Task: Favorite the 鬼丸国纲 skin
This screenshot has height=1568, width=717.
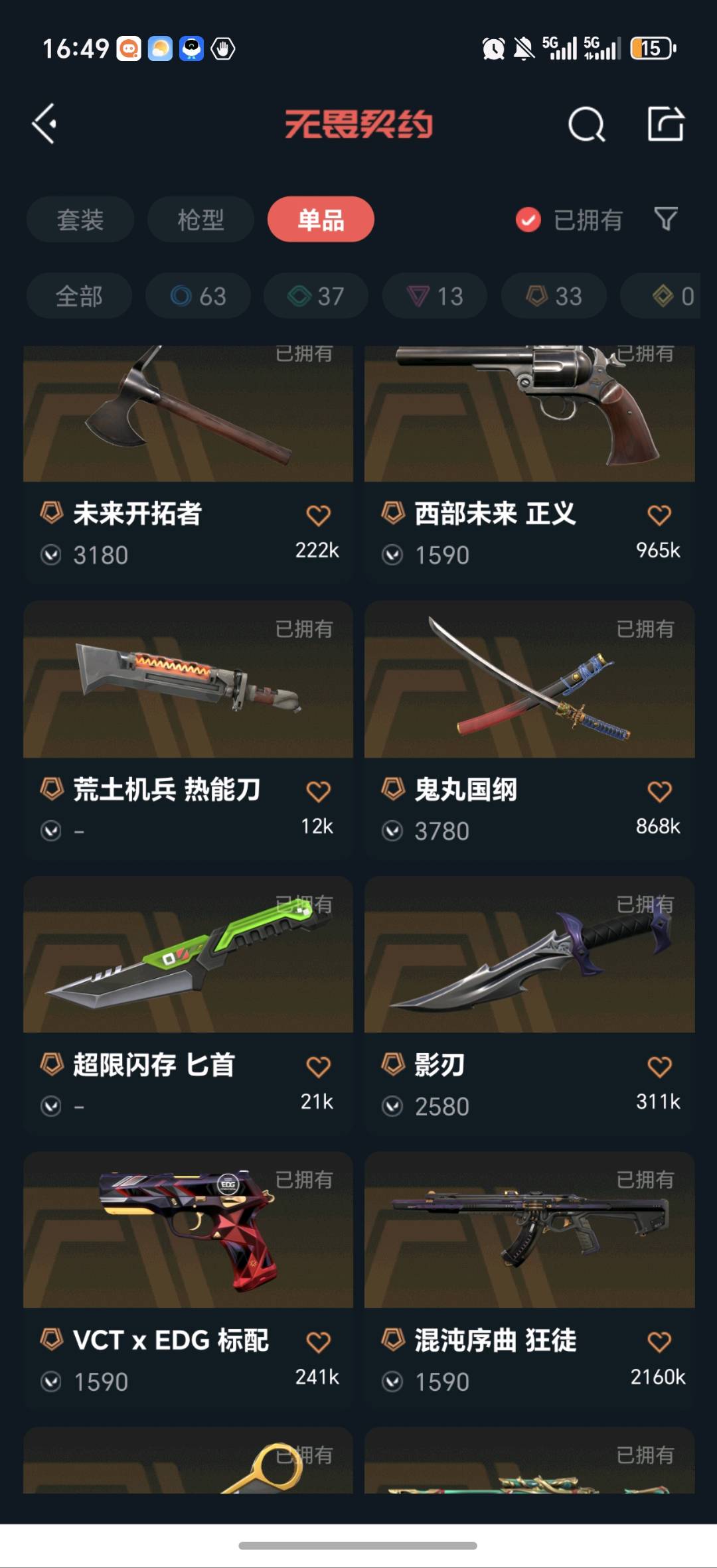Action: point(659,792)
